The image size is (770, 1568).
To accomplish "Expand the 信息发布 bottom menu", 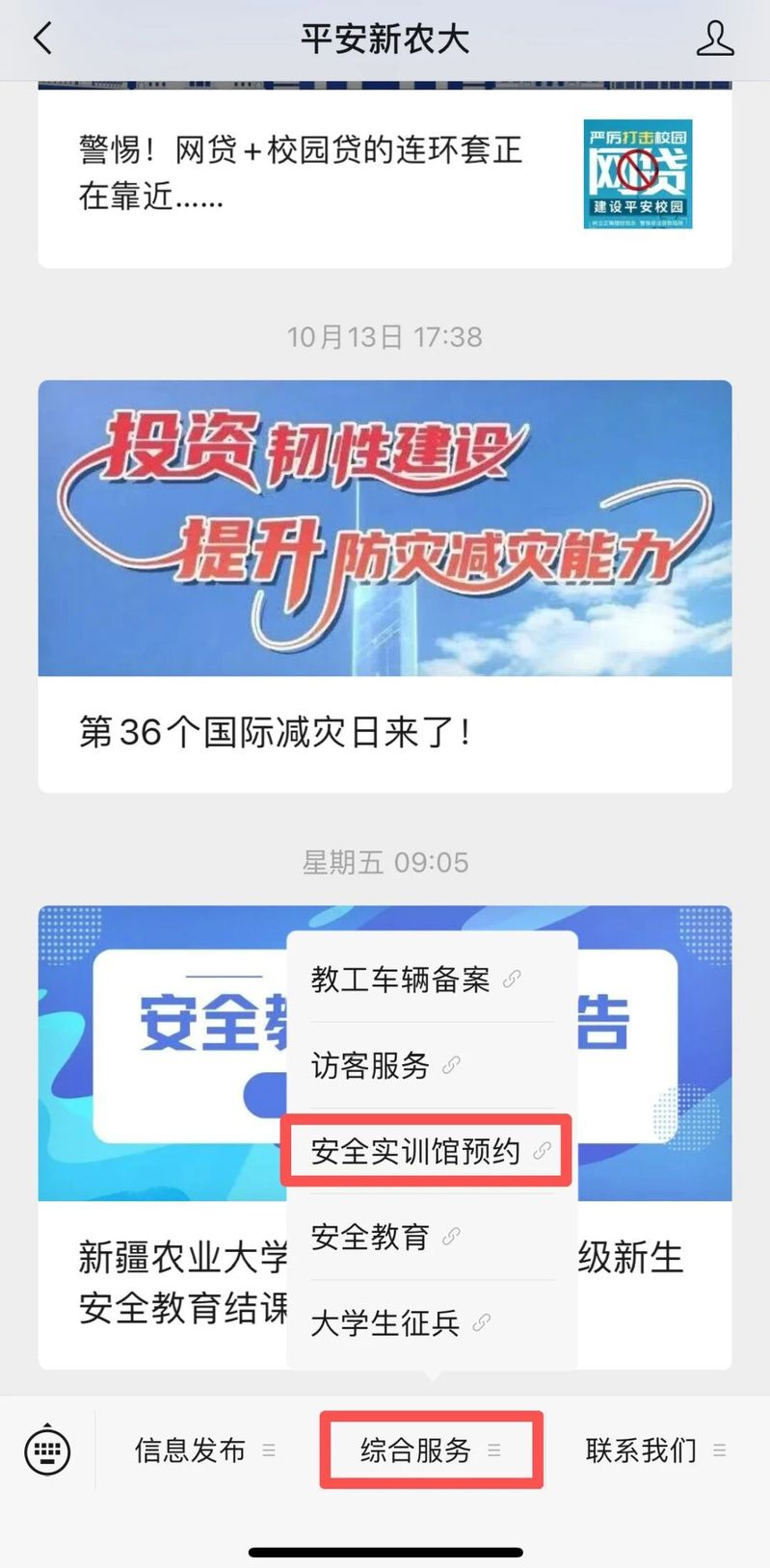I will click(x=204, y=1450).
